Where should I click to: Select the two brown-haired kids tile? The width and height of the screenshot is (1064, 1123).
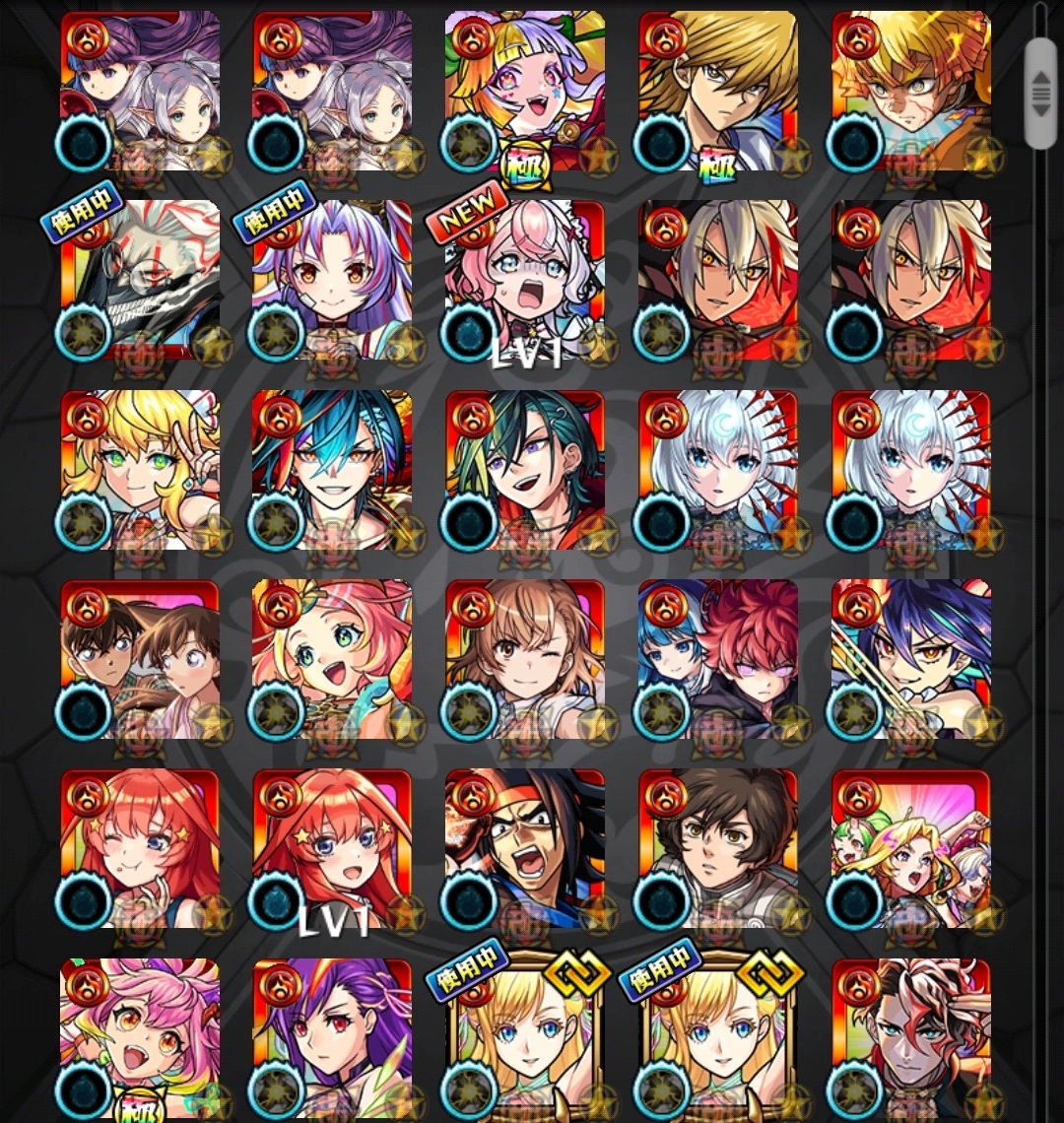(x=140, y=659)
